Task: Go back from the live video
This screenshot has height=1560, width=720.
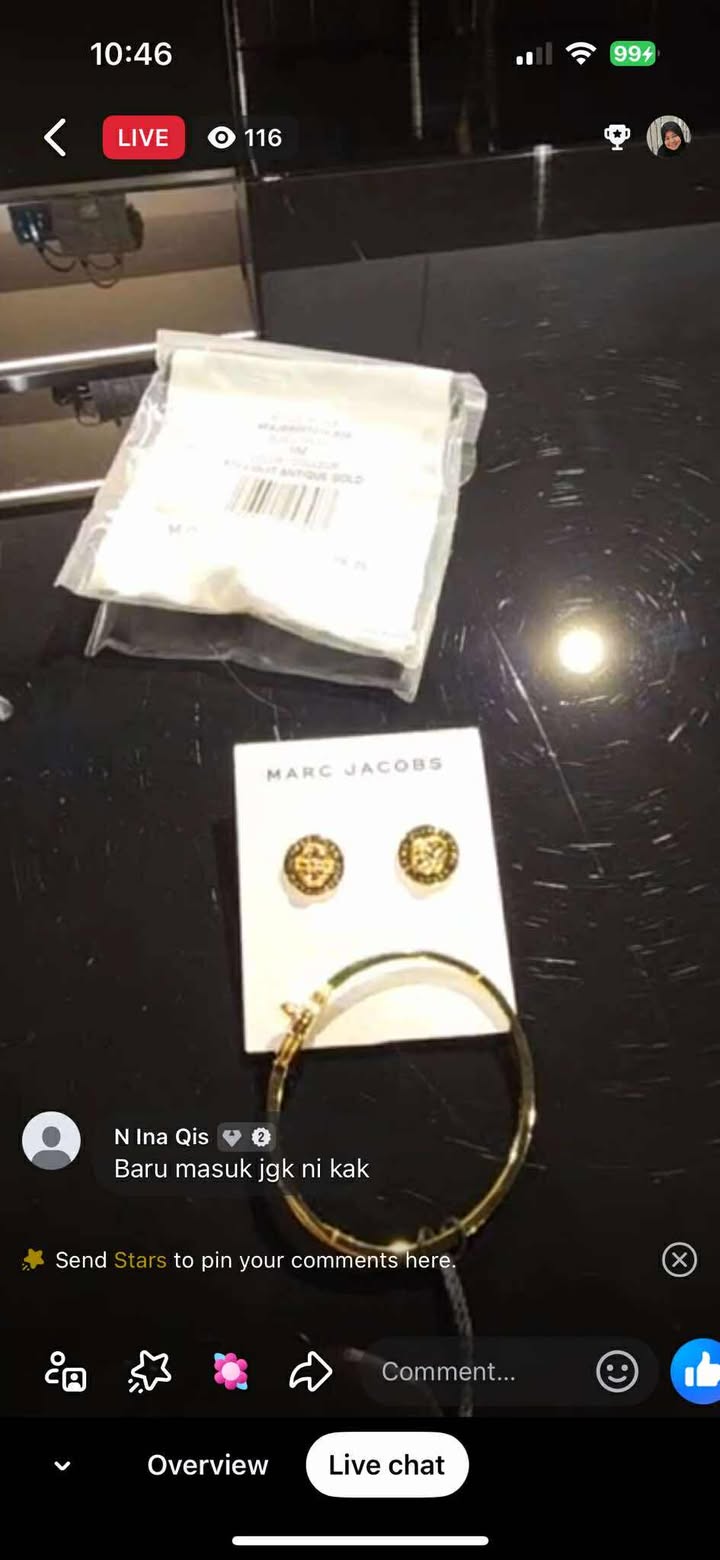Action: coord(56,138)
